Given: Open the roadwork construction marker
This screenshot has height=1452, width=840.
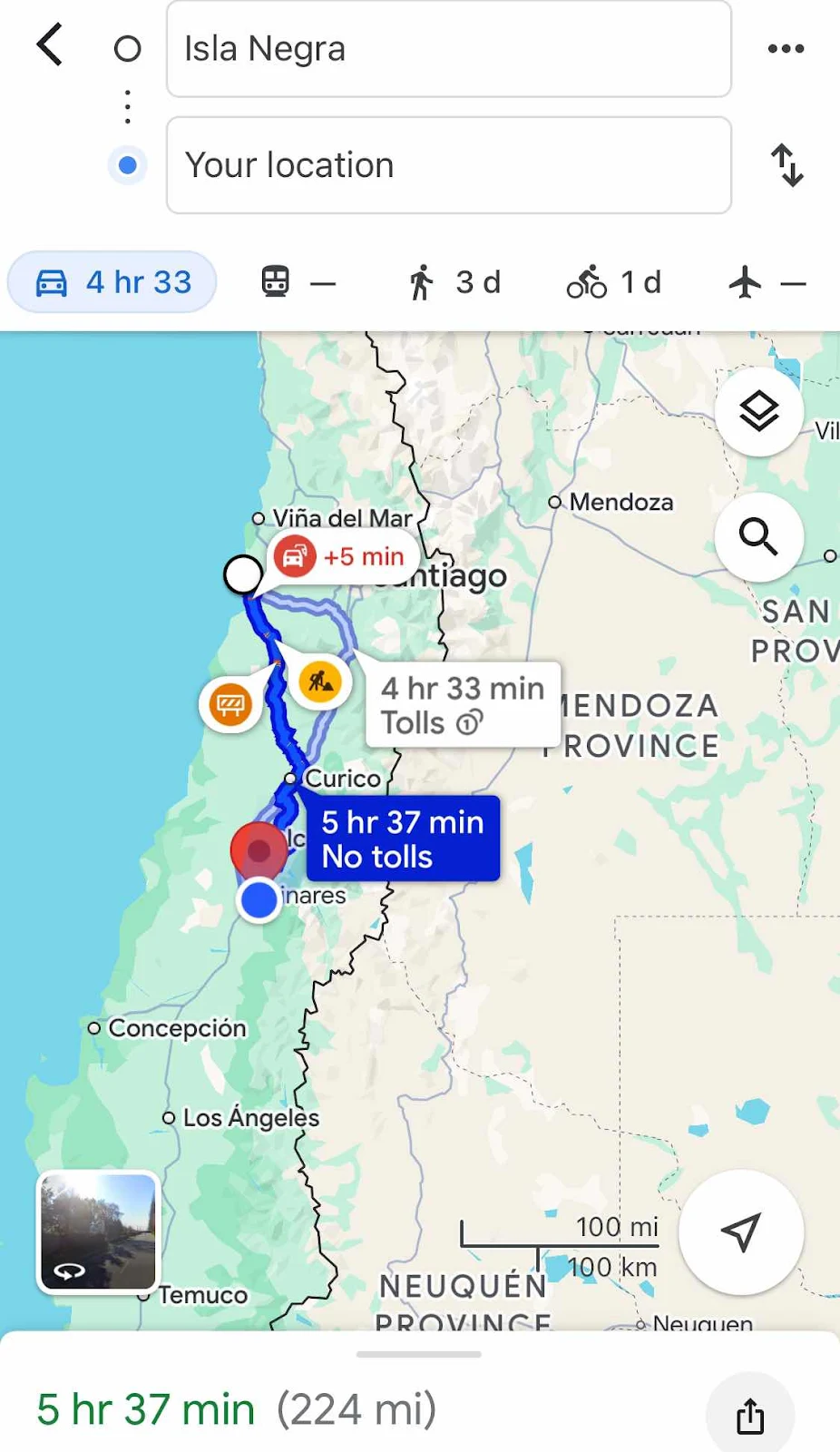Looking at the screenshot, I should [320, 680].
